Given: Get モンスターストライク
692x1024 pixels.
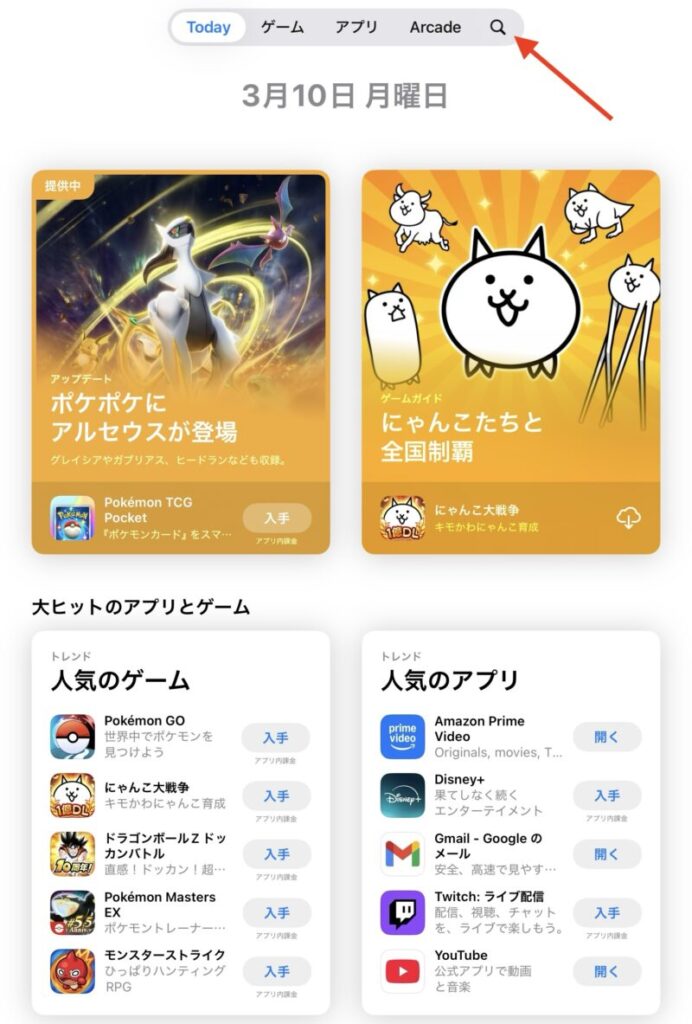Looking at the screenshot, I should pos(276,971).
